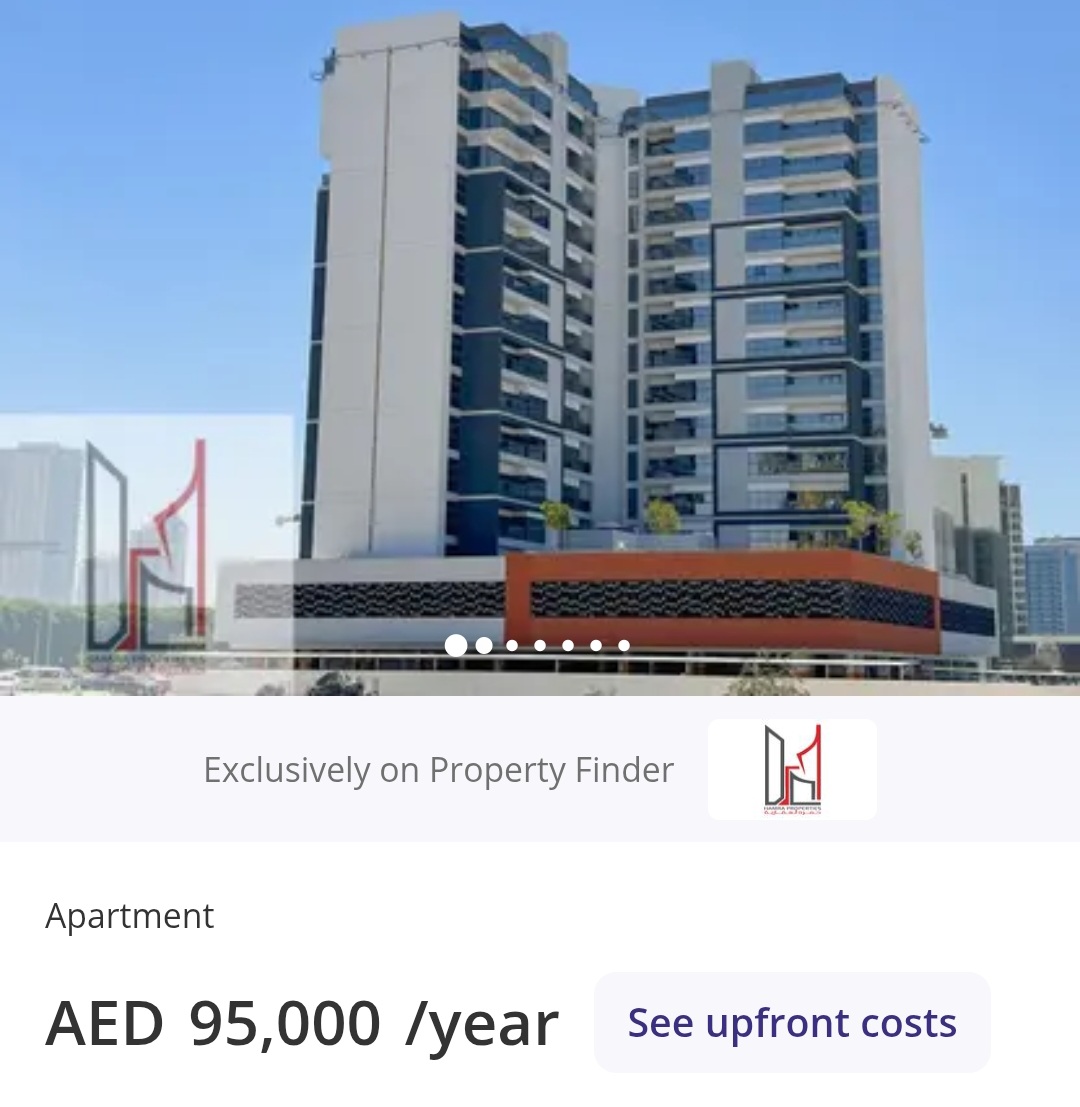Click the carousel dots progress strip
Screen dimensions: 1080x1107
540,646
